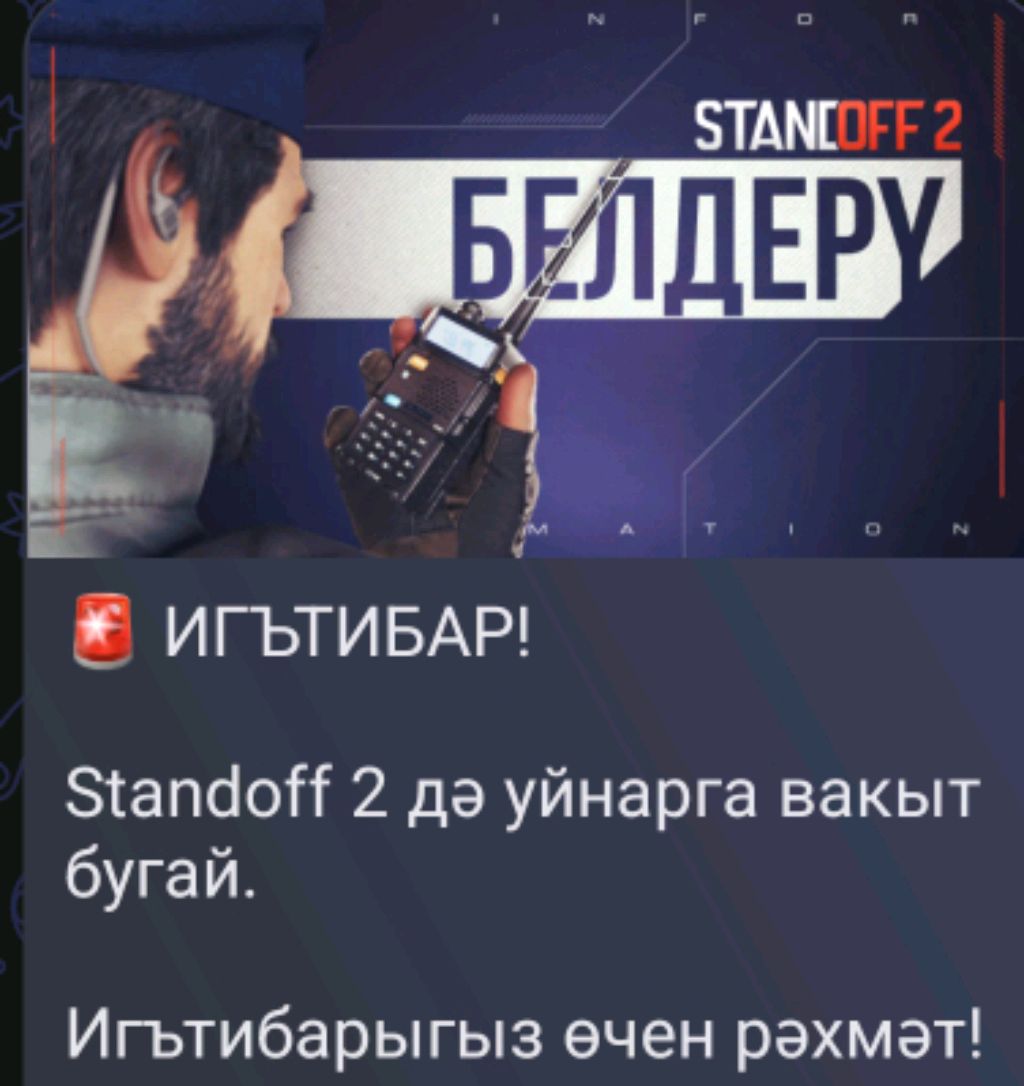Open the Standoff 2 announcement image

pos(525,278)
